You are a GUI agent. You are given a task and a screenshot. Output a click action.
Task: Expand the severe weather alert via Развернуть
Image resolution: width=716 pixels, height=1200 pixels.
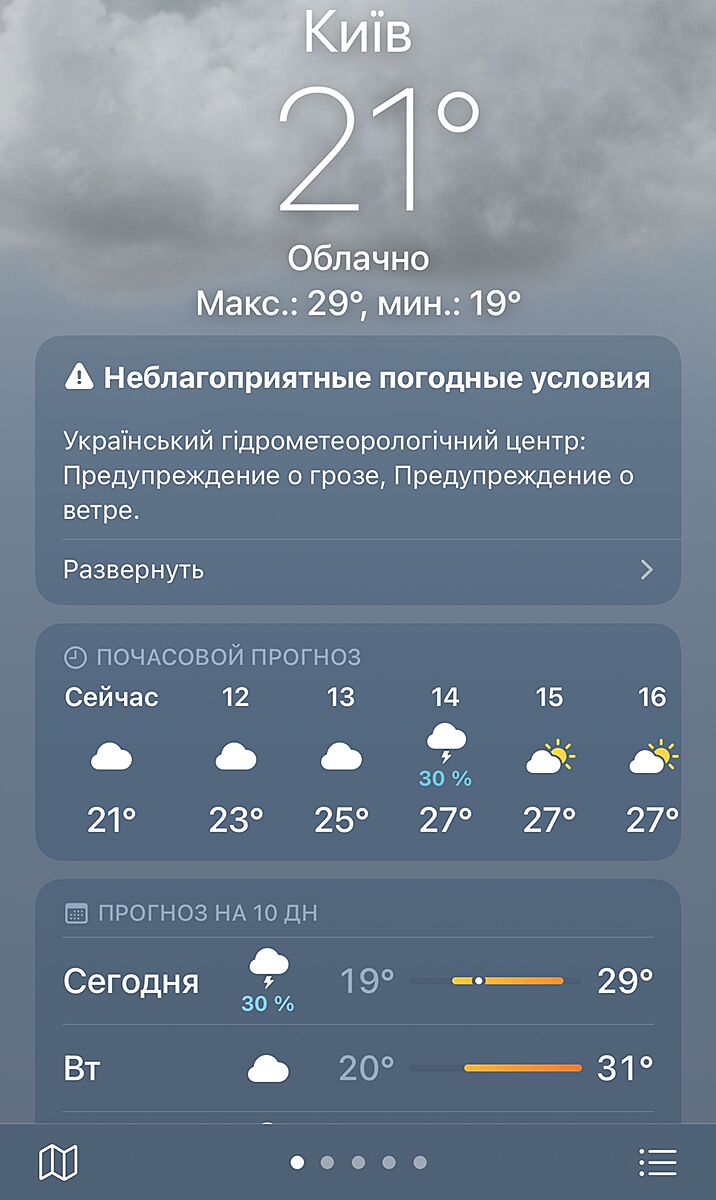pyautogui.click(x=357, y=570)
